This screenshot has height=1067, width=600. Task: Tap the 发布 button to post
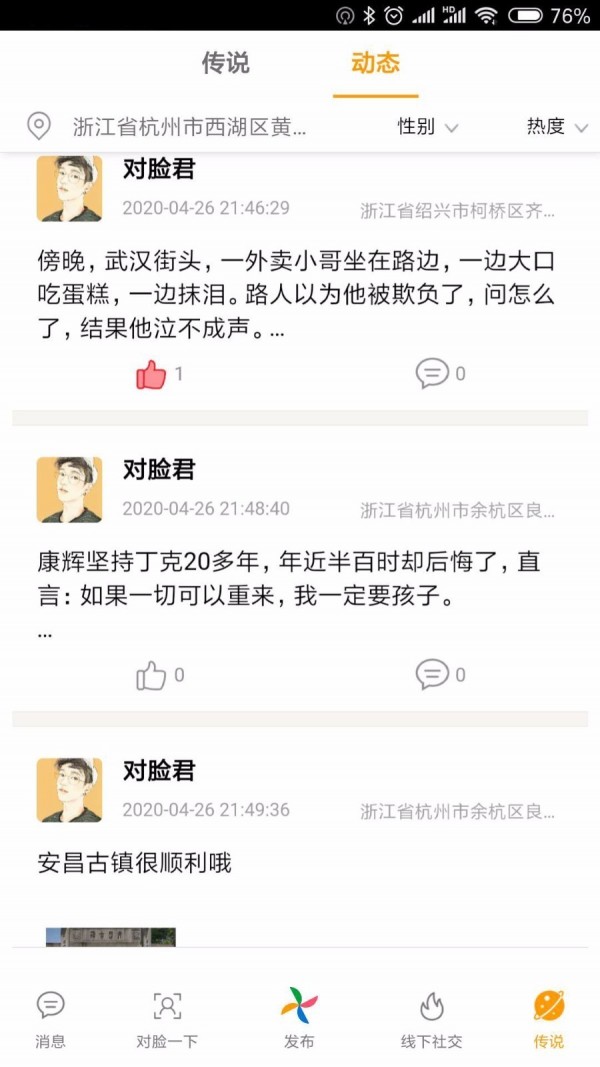pos(299,1019)
